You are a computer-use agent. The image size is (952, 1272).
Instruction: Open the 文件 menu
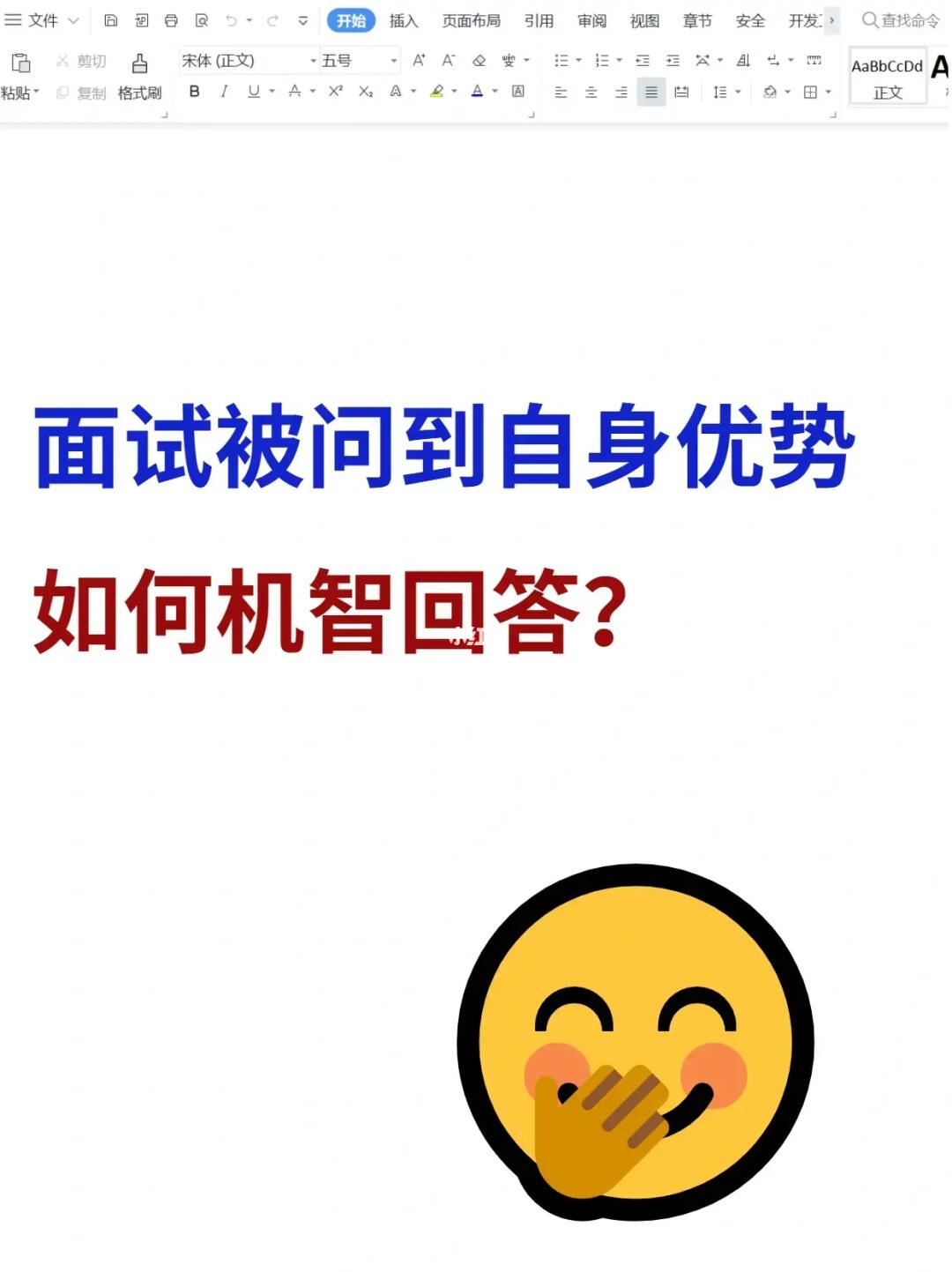click(x=44, y=19)
